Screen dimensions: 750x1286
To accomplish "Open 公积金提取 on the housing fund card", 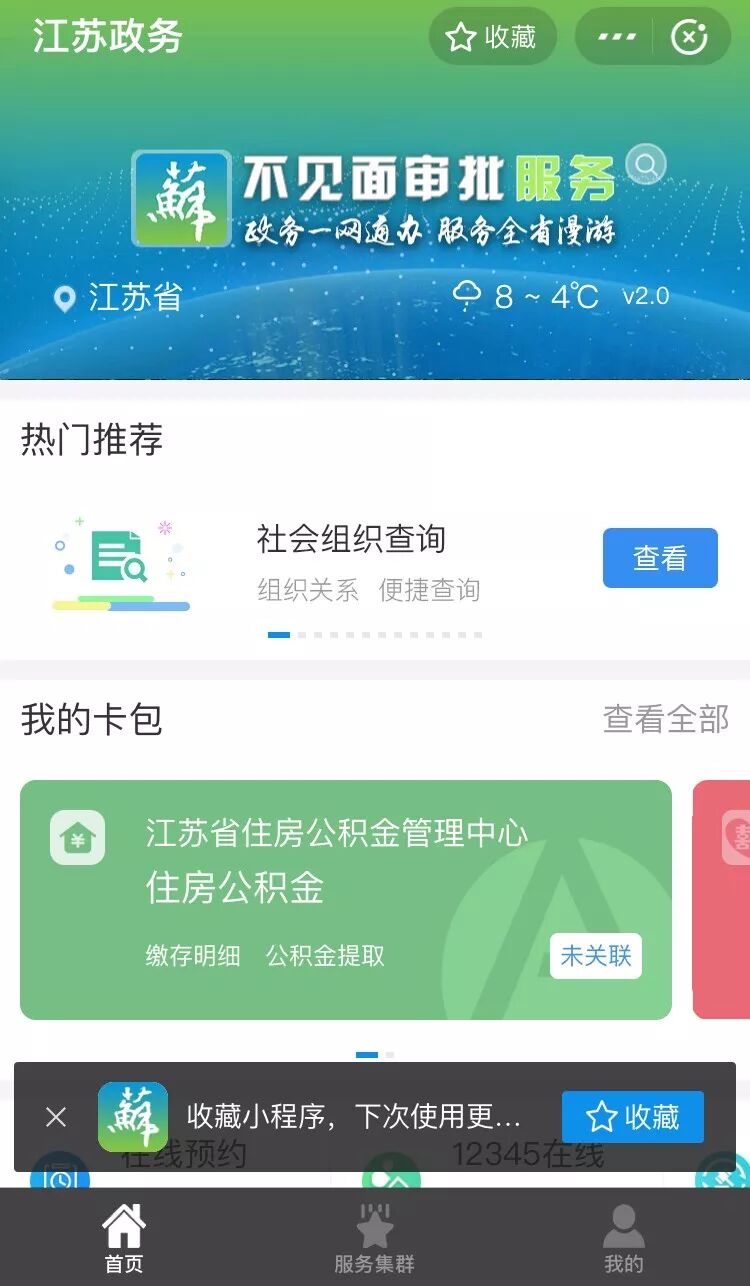I will pyautogui.click(x=325, y=956).
